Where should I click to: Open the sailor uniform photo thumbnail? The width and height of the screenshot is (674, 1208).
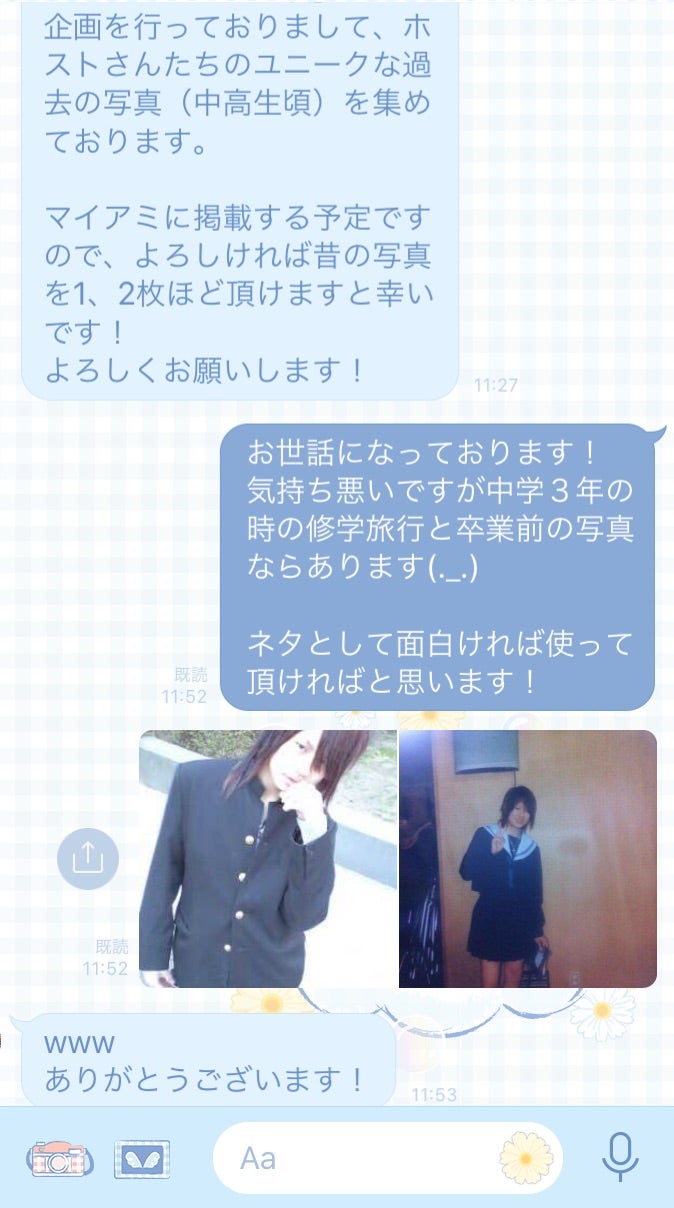click(x=528, y=858)
